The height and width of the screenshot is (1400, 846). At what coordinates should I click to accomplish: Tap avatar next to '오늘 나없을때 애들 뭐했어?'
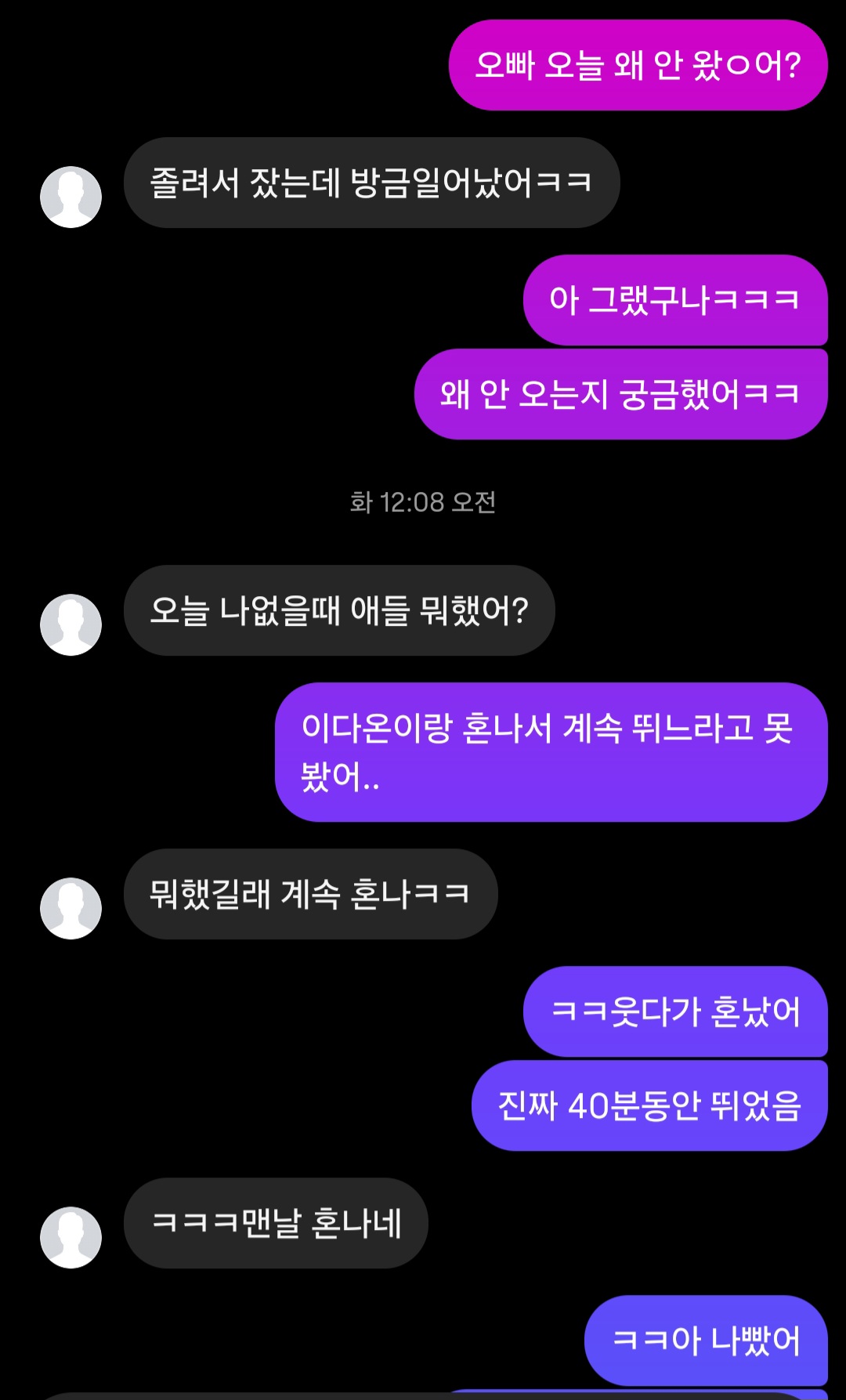click(70, 624)
